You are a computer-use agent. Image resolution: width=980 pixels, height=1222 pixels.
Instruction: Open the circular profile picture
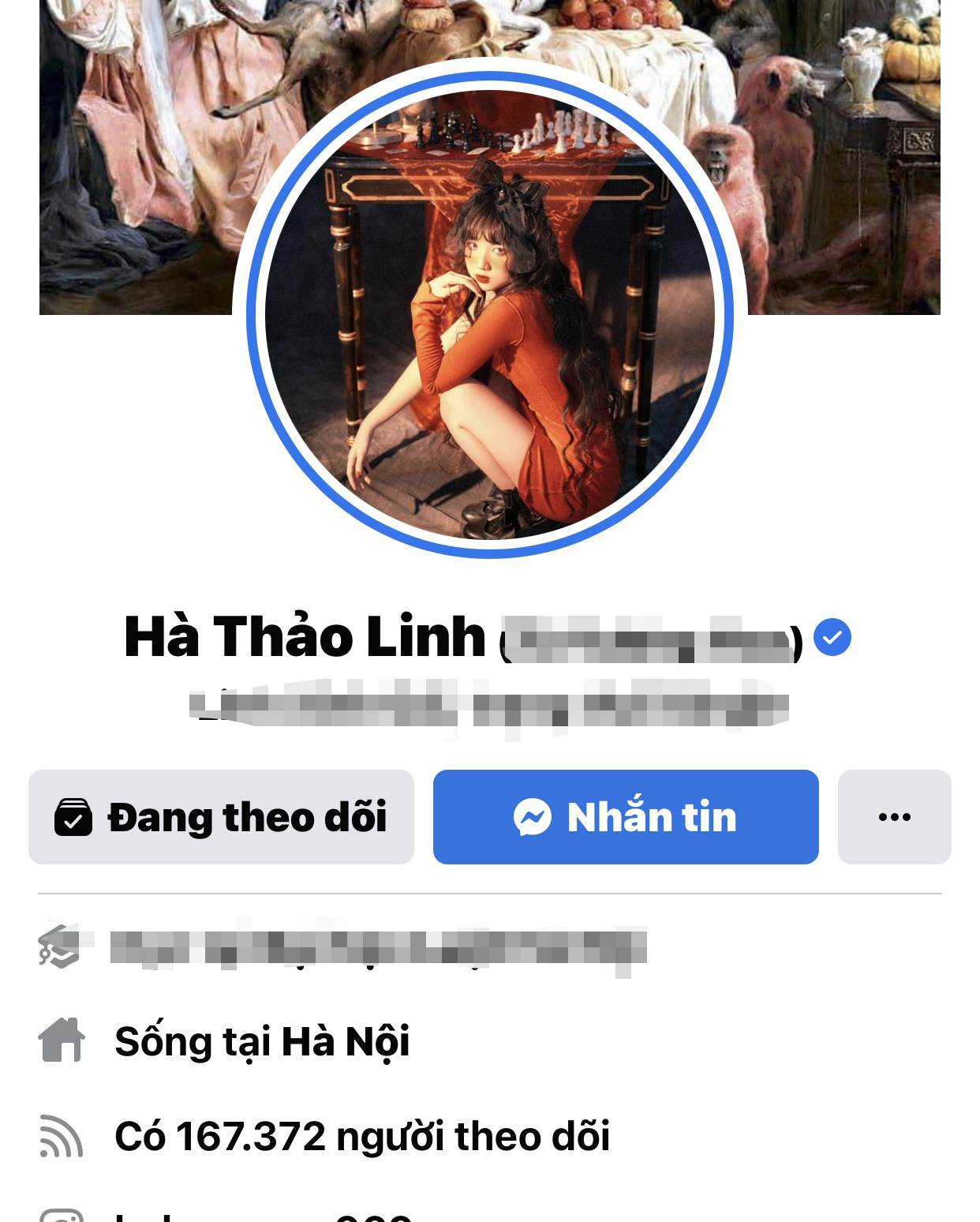click(x=489, y=316)
